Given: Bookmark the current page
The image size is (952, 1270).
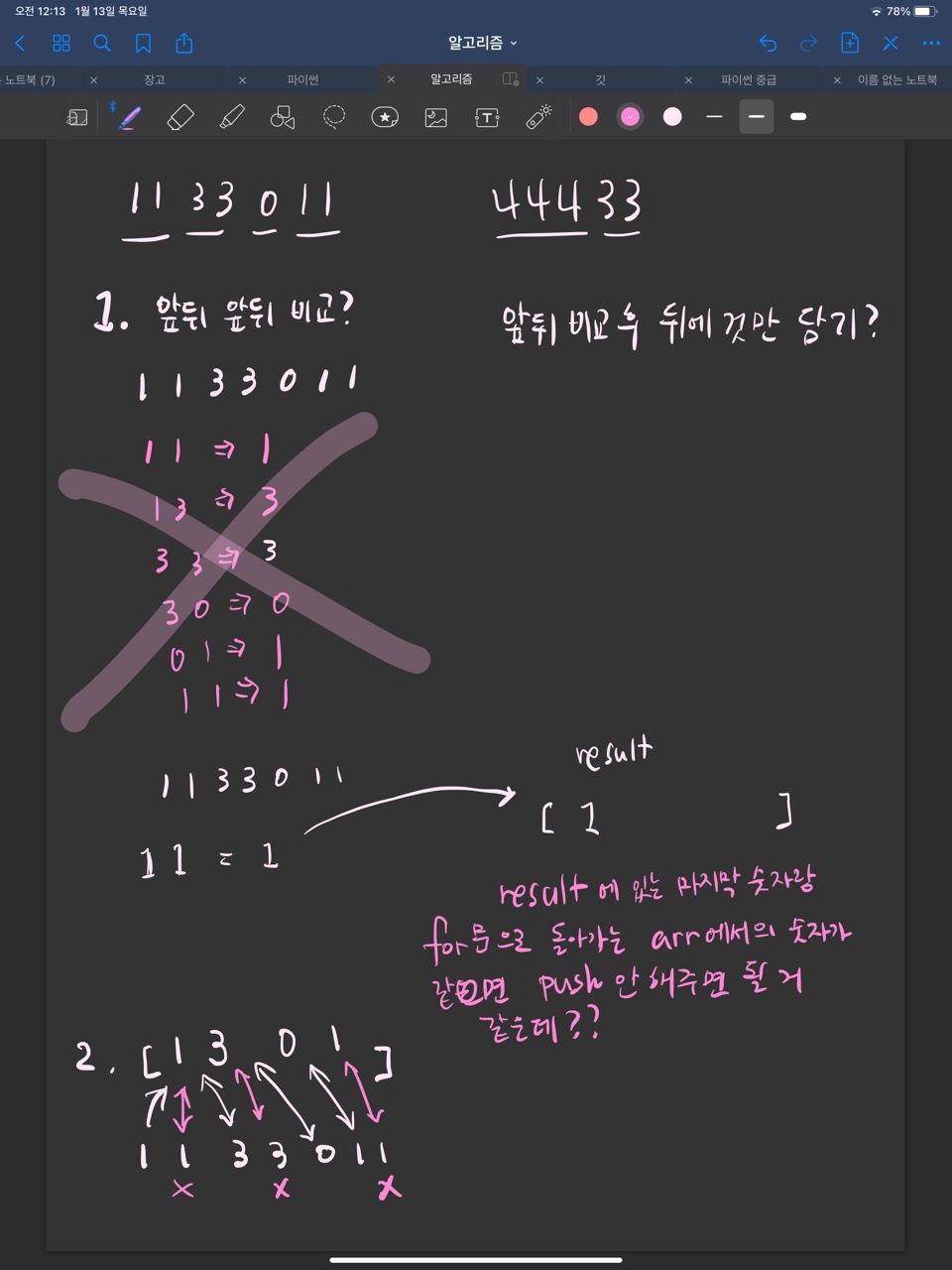Looking at the screenshot, I should (x=143, y=43).
